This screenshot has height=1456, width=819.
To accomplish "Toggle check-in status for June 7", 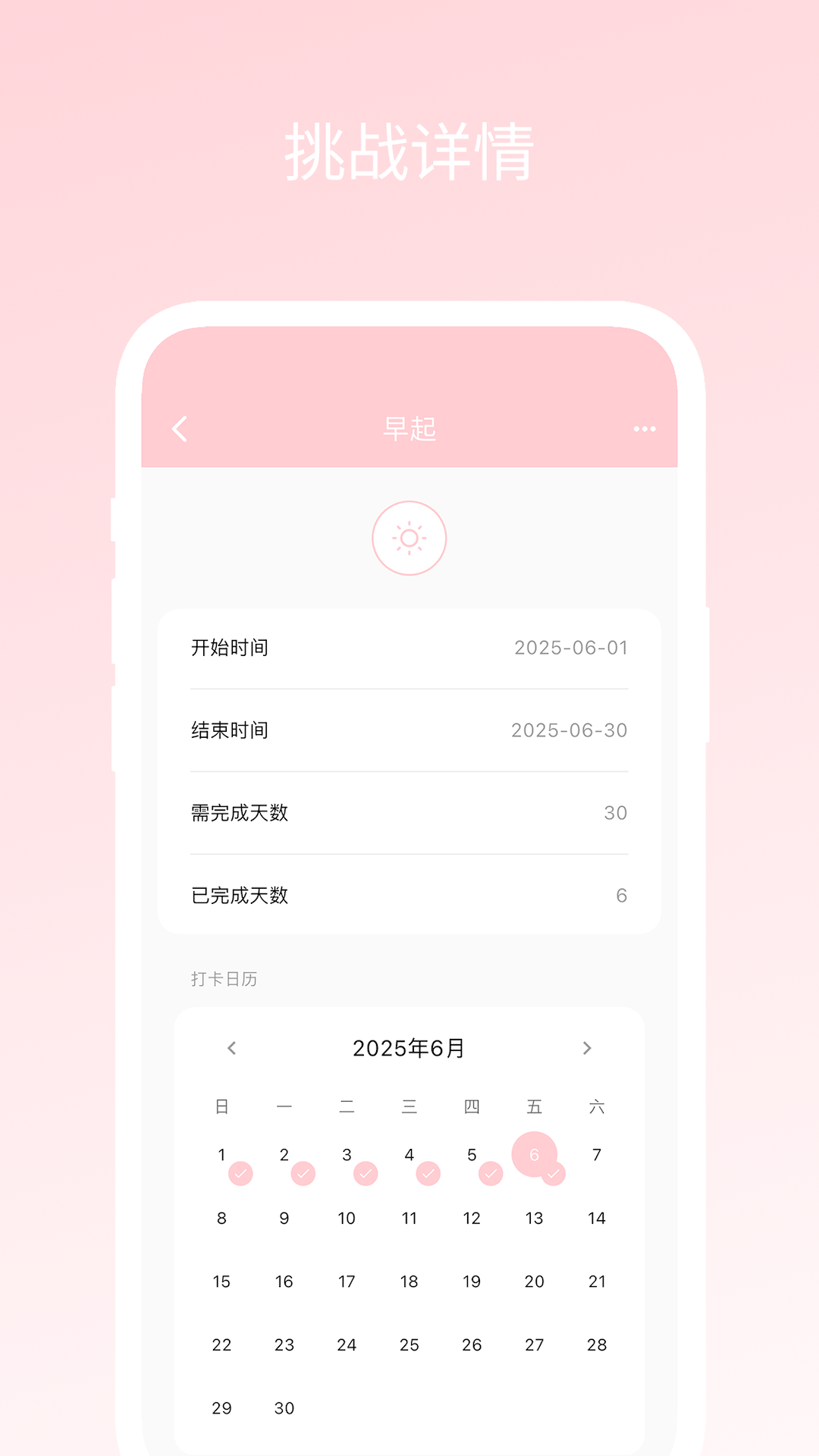I will point(597,1155).
